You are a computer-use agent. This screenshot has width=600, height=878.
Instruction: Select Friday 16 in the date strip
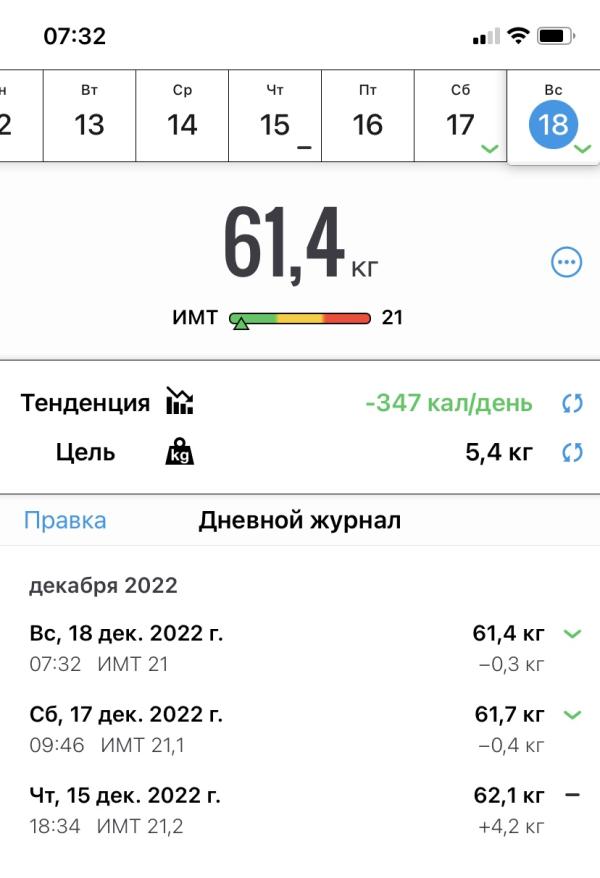pos(368,116)
